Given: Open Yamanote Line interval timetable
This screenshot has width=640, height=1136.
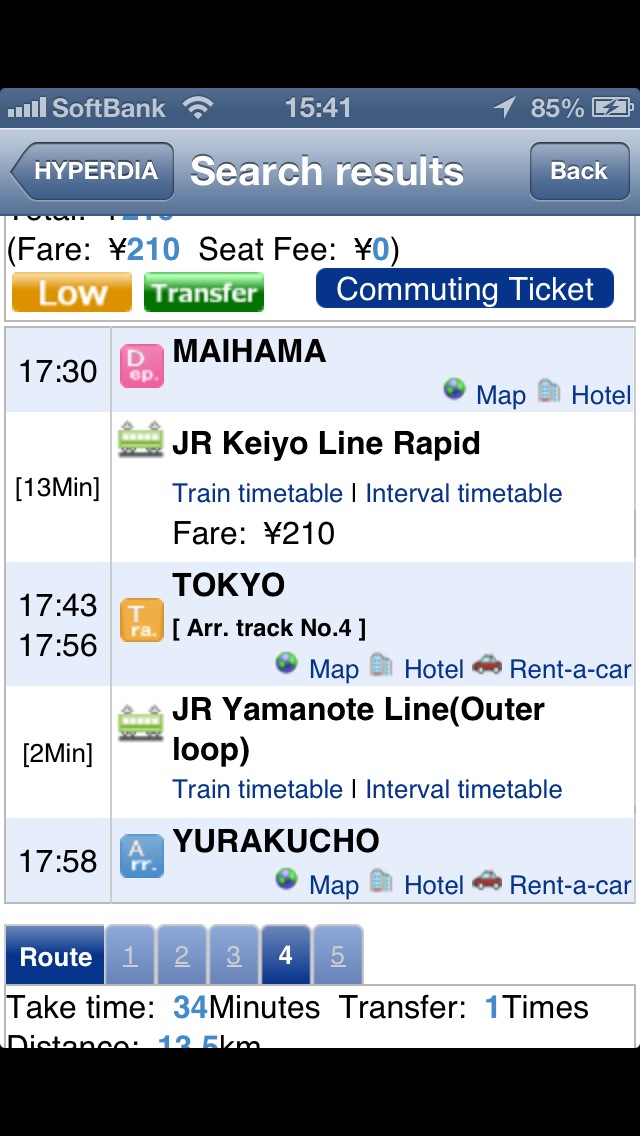Looking at the screenshot, I should coord(464,789).
